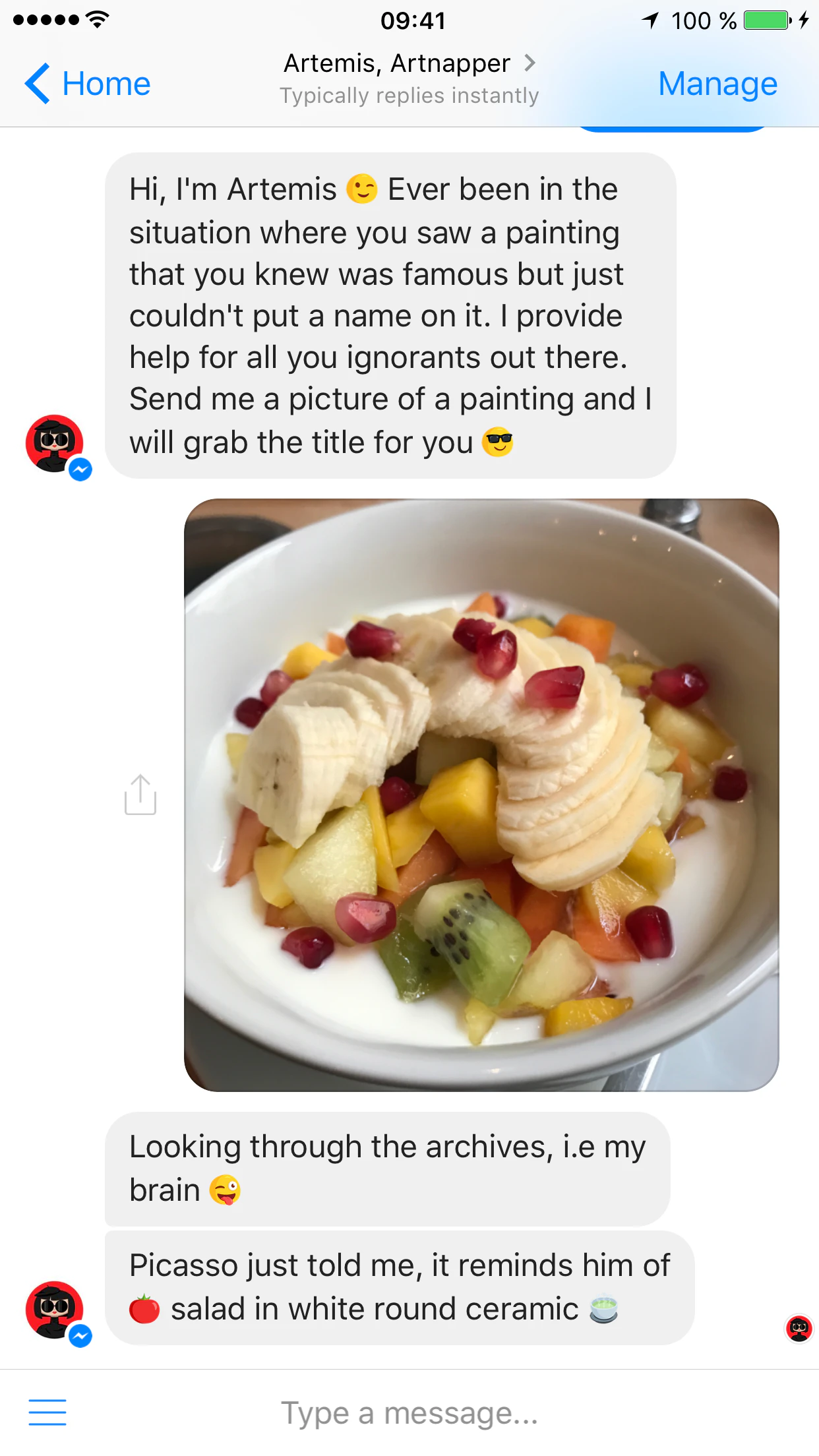Open the fruit salad photo full screen
This screenshot has width=819, height=1456.
coord(481,795)
